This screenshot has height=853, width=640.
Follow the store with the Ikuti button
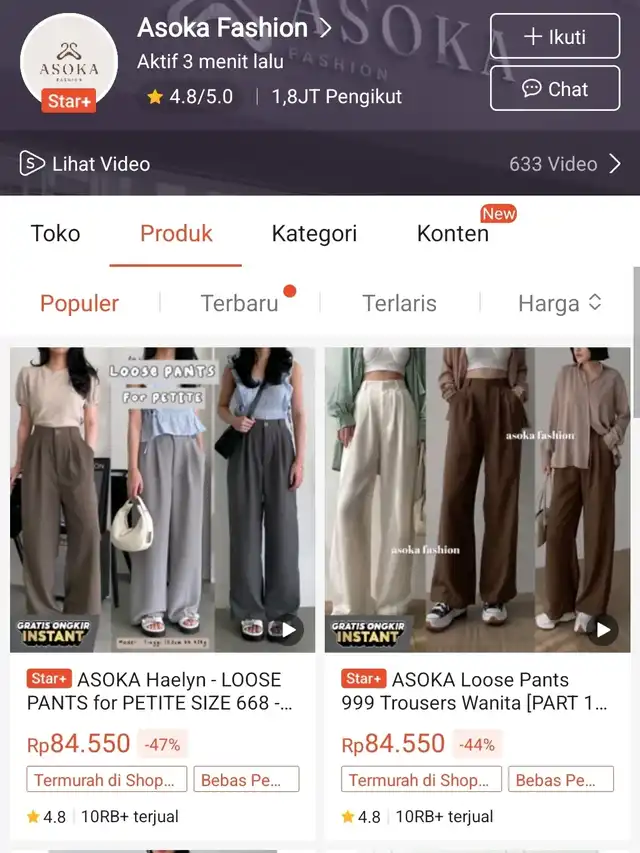click(554, 37)
